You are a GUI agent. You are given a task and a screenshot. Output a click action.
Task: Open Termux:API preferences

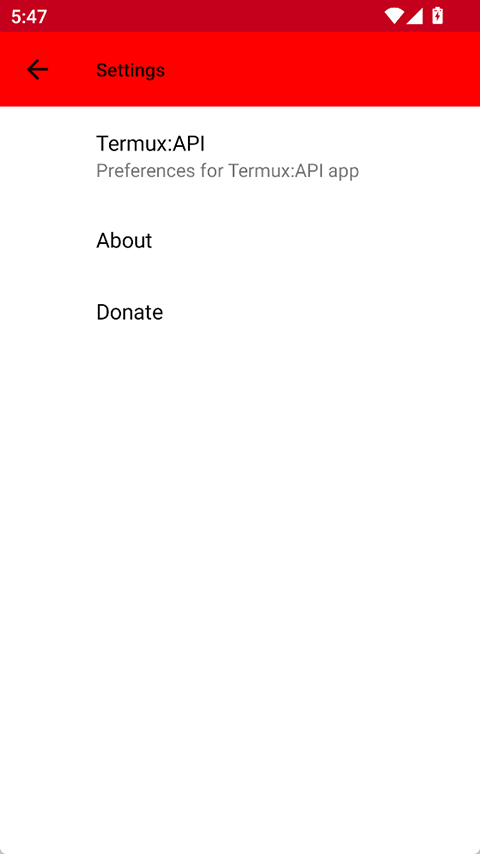coord(240,156)
